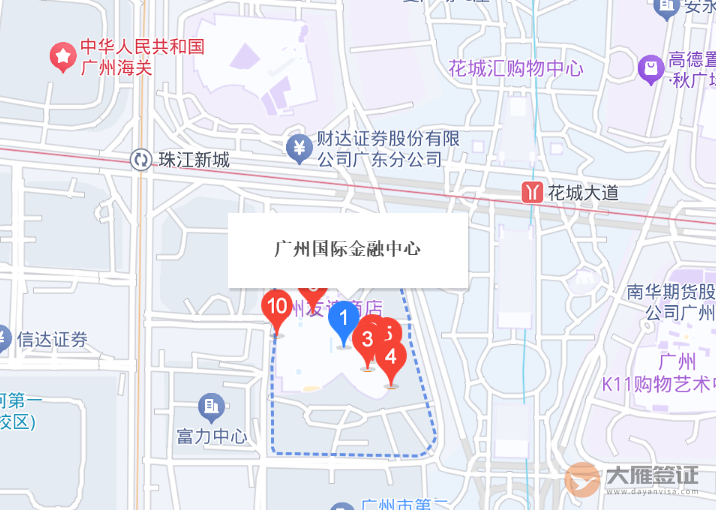This screenshot has height=510, width=716.
Task: Tap the red marker numbered 10
Action: point(277,307)
